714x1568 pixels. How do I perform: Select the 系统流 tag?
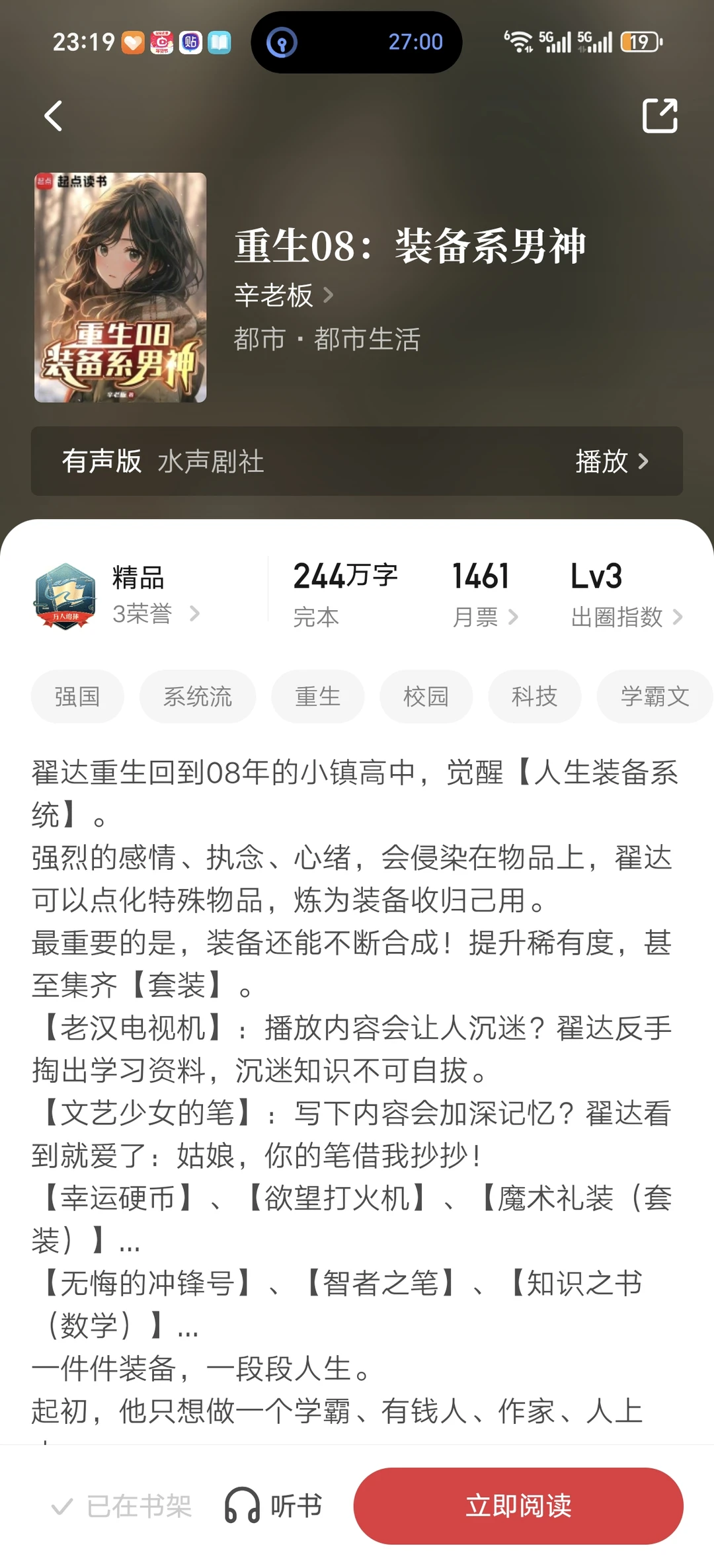tap(198, 696)
